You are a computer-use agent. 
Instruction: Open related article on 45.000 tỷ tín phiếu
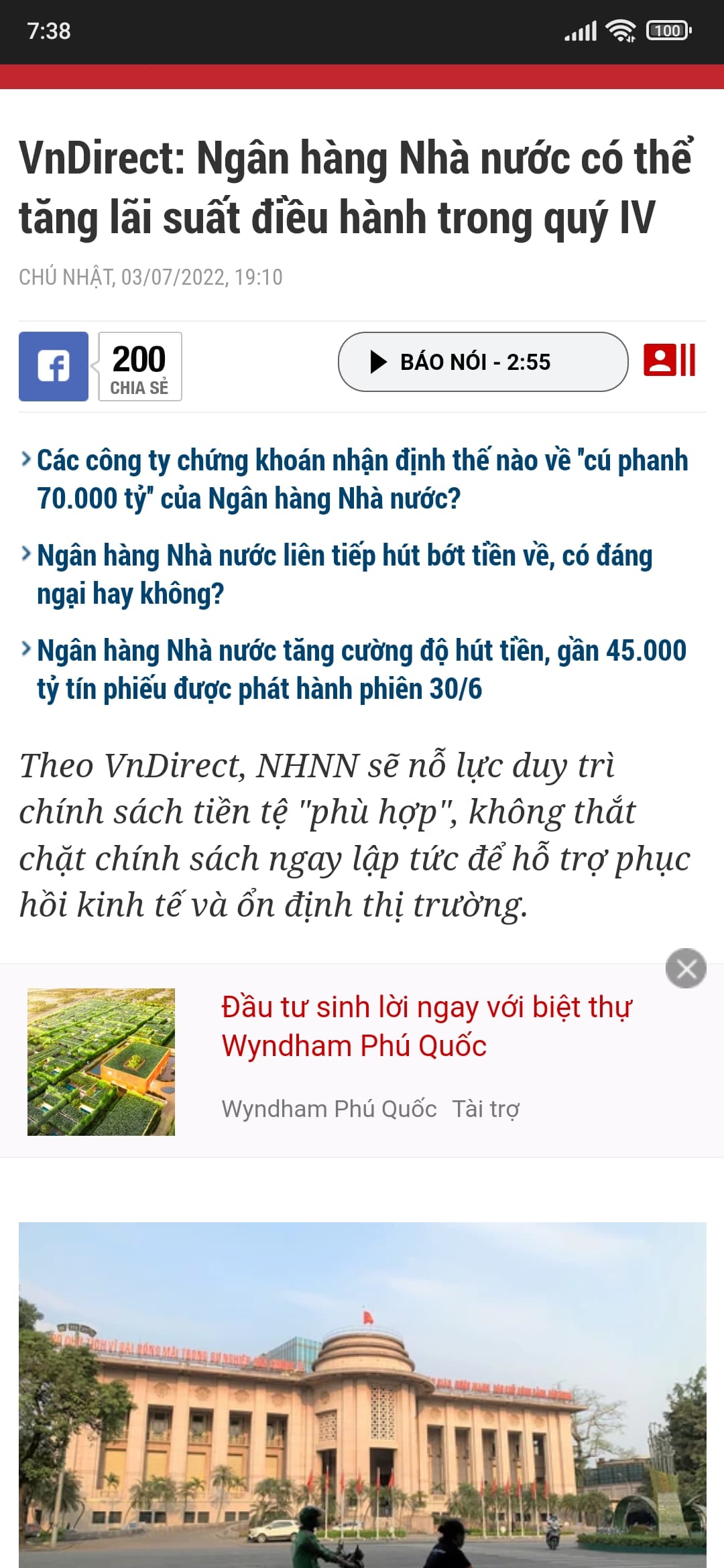(x=361, y=669)
